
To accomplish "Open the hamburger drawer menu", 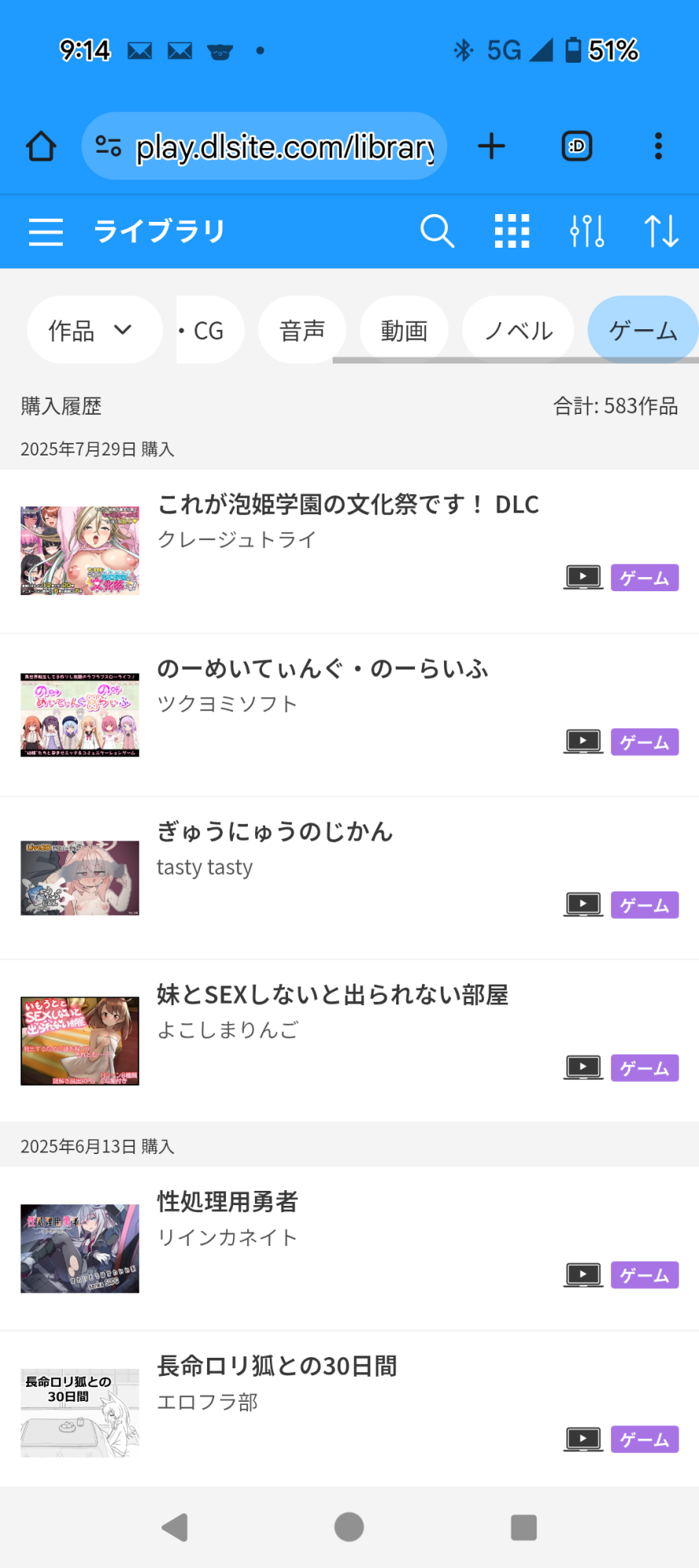I will 46,232.
